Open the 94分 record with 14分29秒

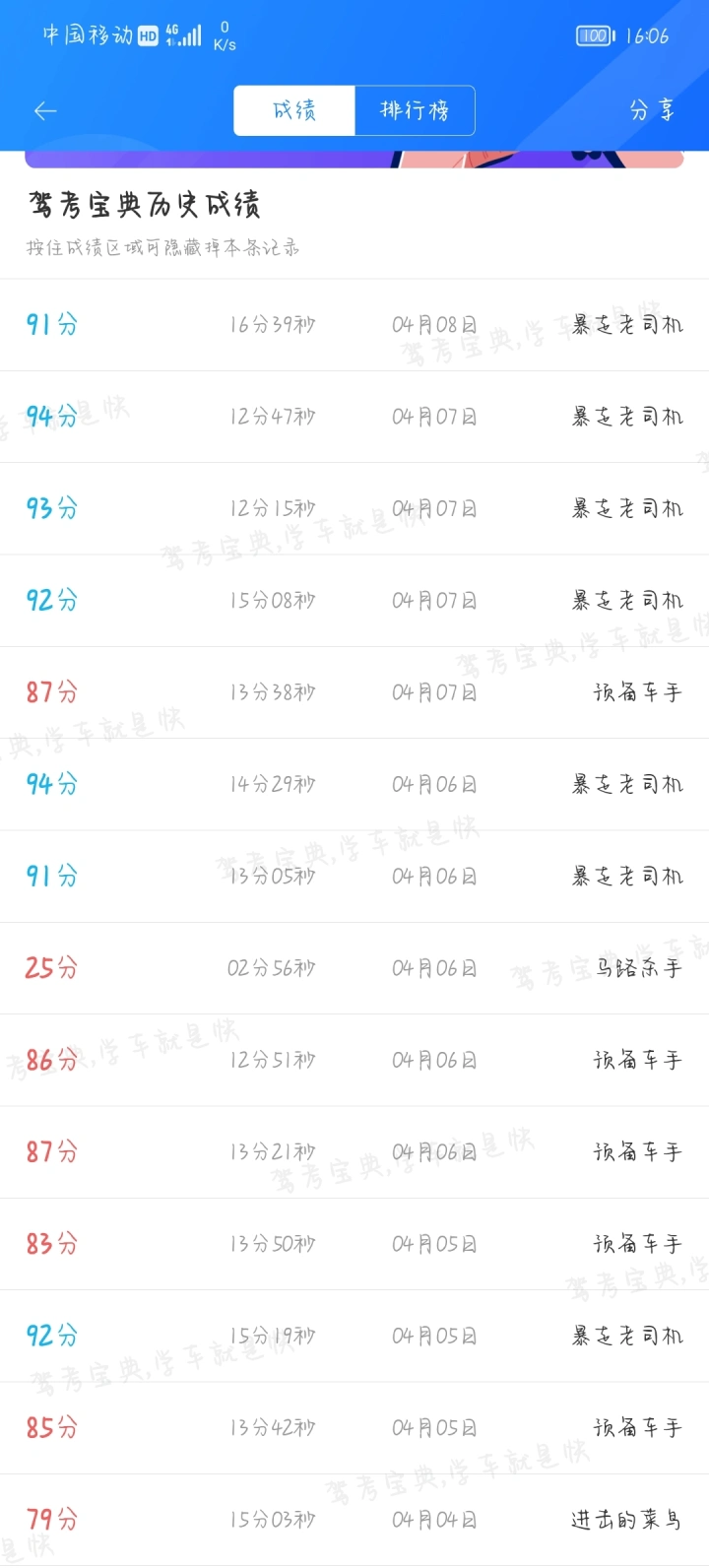click(354, 784)
